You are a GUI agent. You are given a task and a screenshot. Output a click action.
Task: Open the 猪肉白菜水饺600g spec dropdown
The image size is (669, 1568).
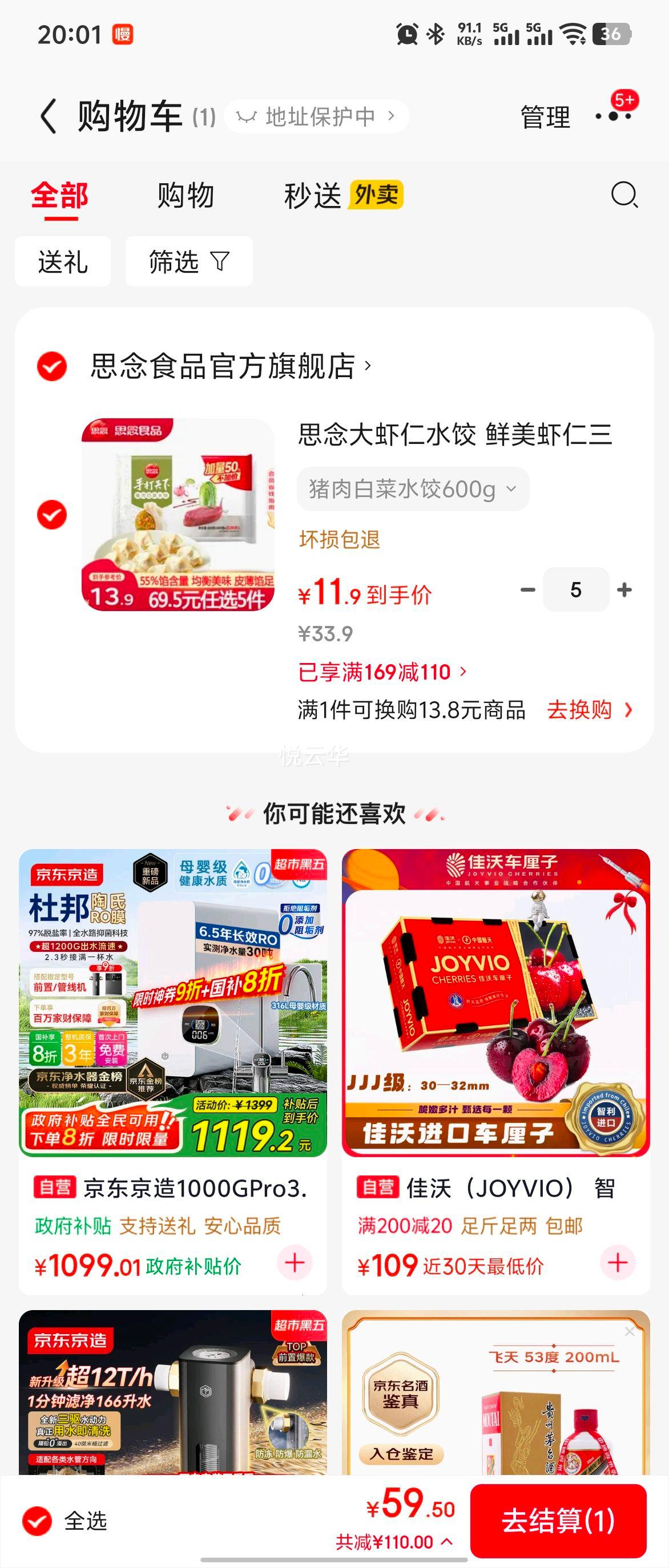coord(413,488)
